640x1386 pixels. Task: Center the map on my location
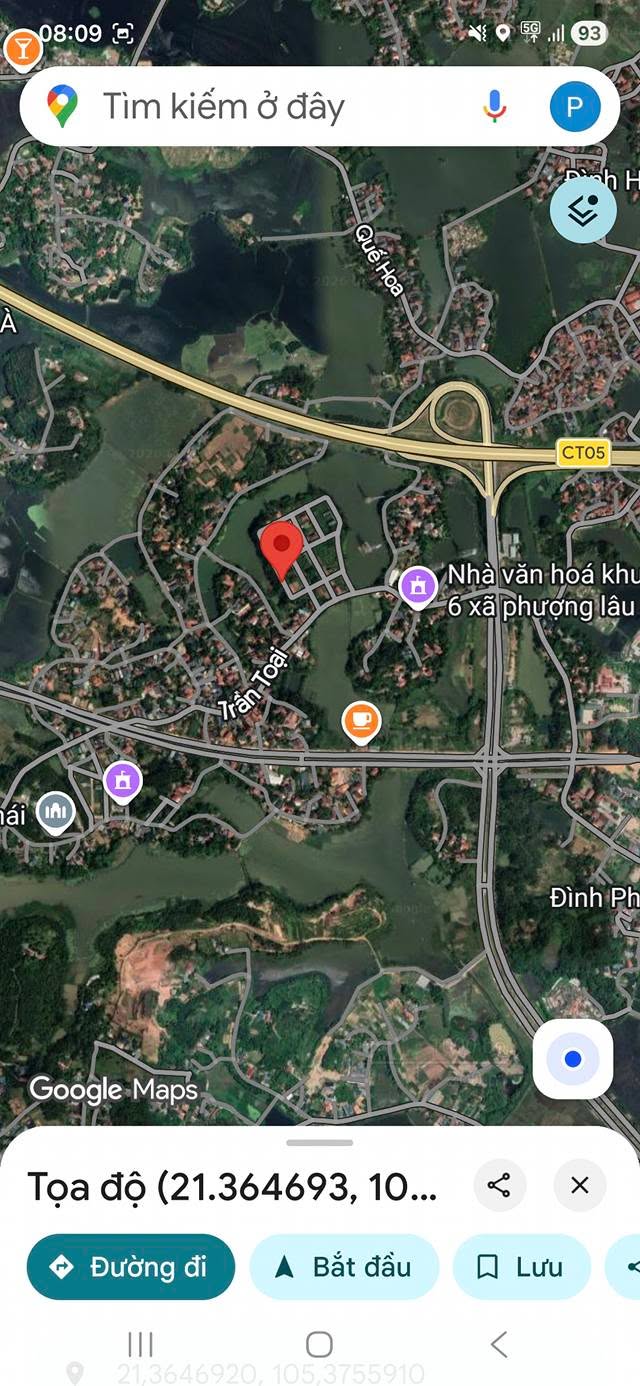(572, 1059)
